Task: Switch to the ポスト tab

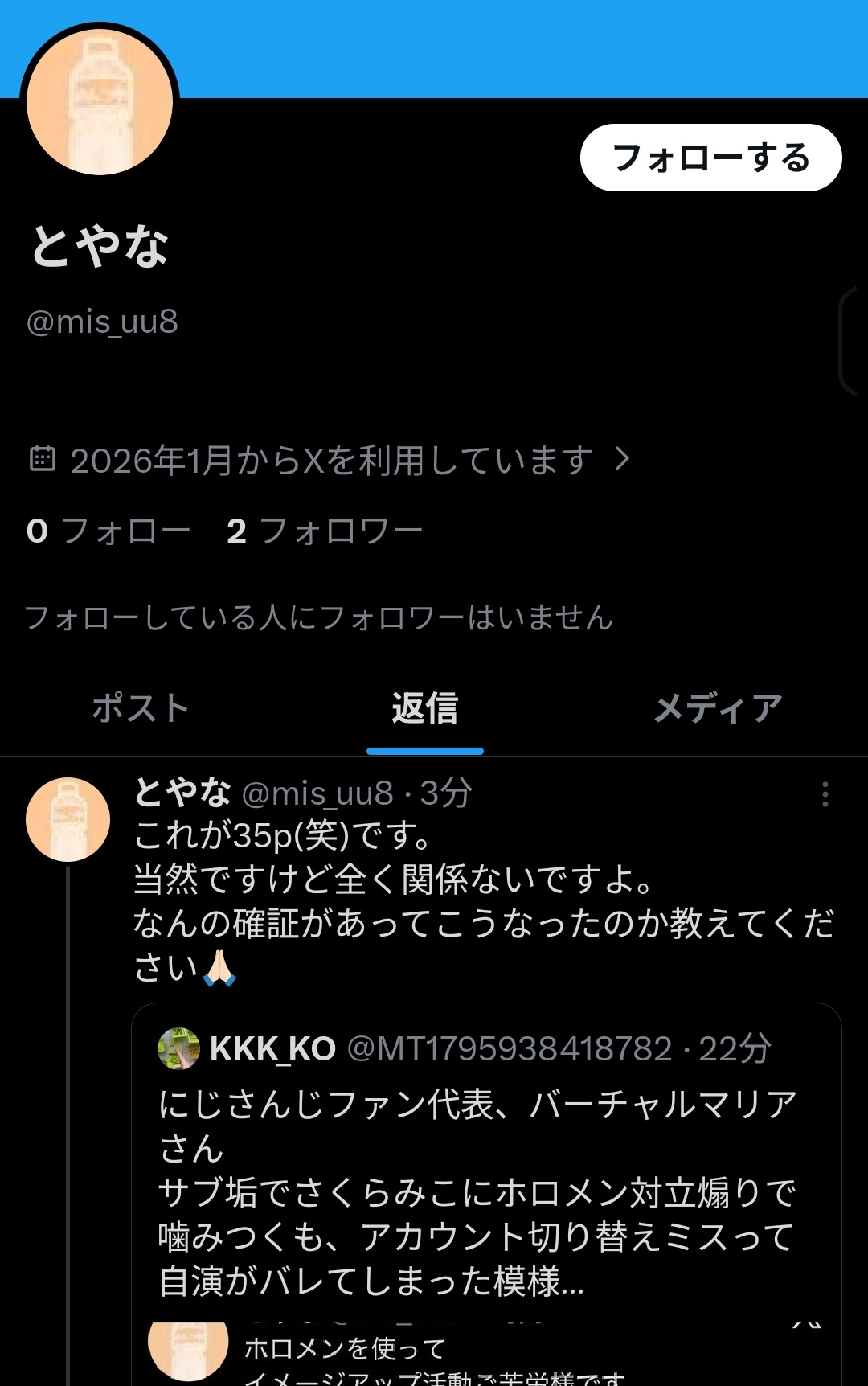Action: coord(141,708)
